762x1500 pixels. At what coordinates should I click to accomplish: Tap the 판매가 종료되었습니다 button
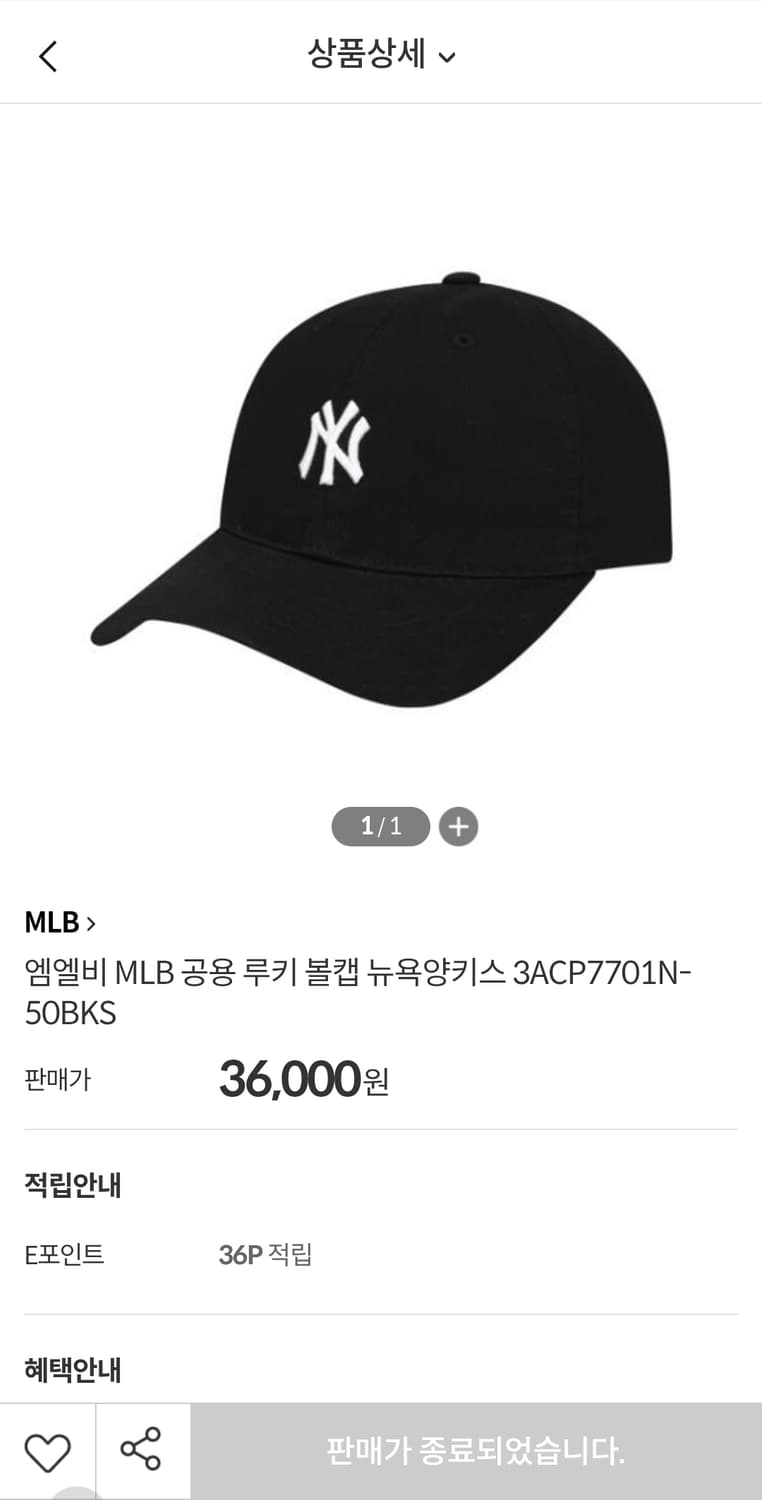pyautogui.click(x=473, y=1450)
